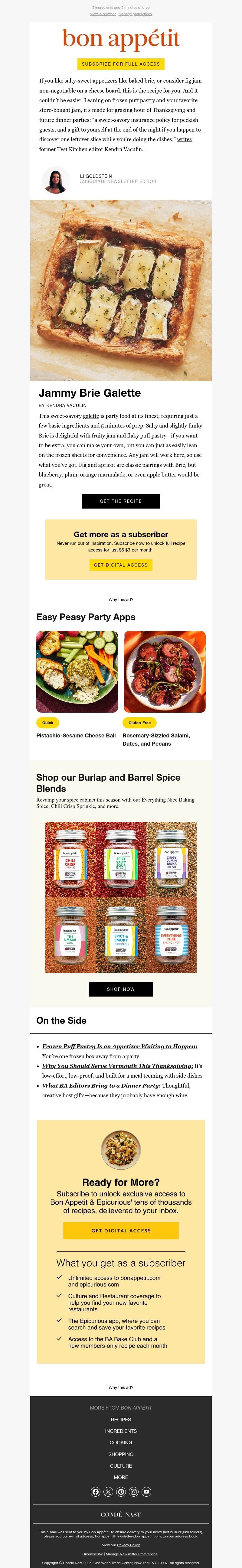This screenshot has height=1568, width=242.
Task: Go to Recipes in the footer
Action: pyautogui.click(x=121, y=1420)
